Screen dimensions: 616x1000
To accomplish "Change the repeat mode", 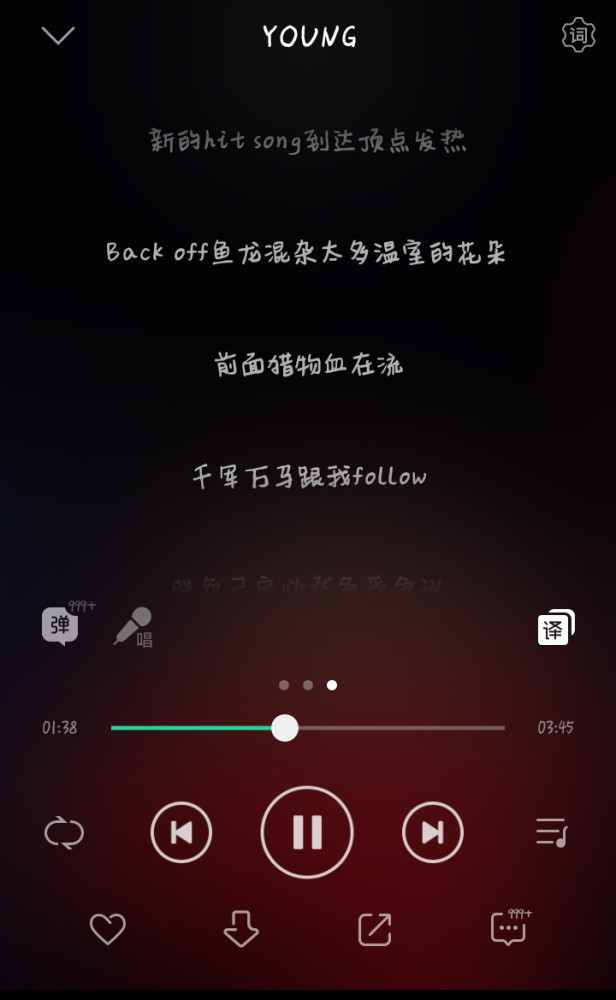I will (64, 832).
